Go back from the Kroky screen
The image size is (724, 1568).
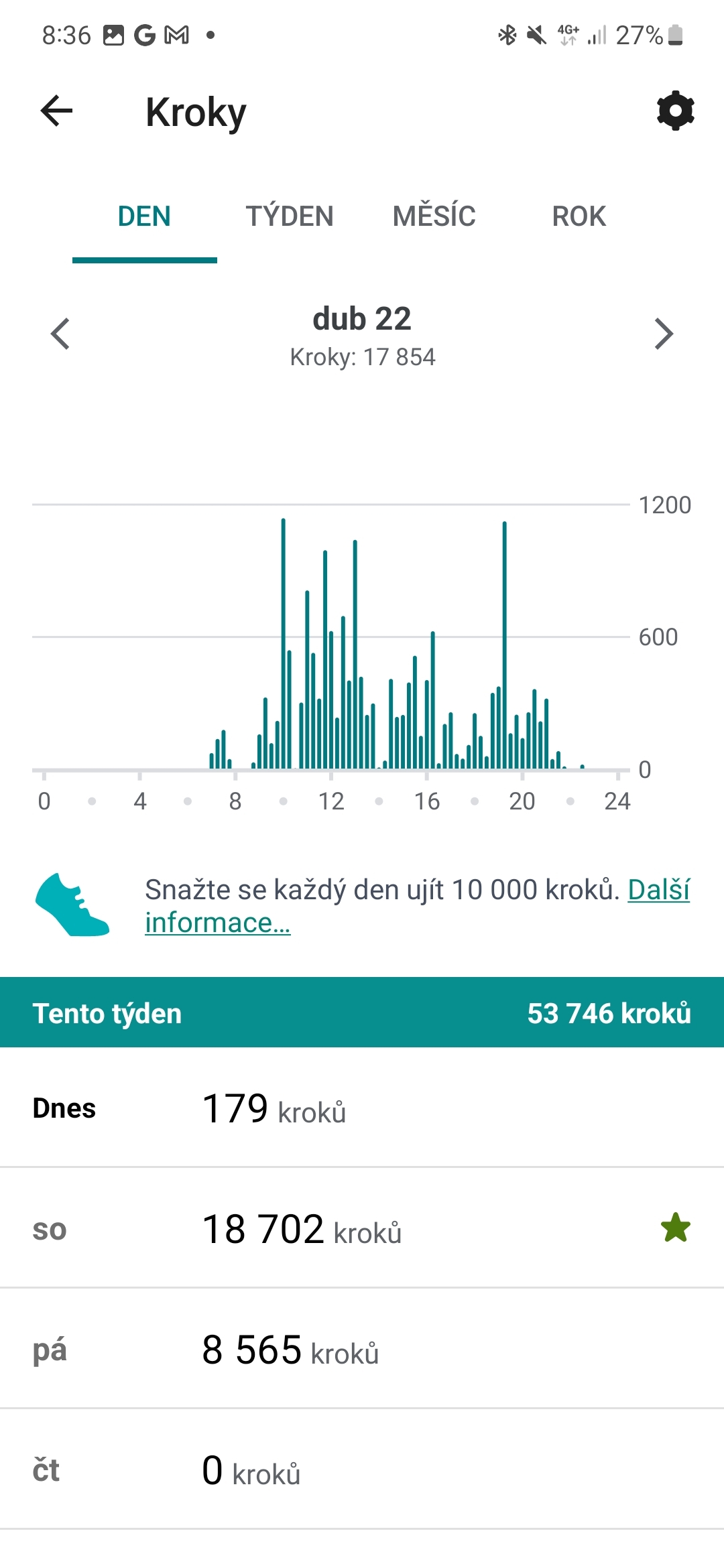56,111
